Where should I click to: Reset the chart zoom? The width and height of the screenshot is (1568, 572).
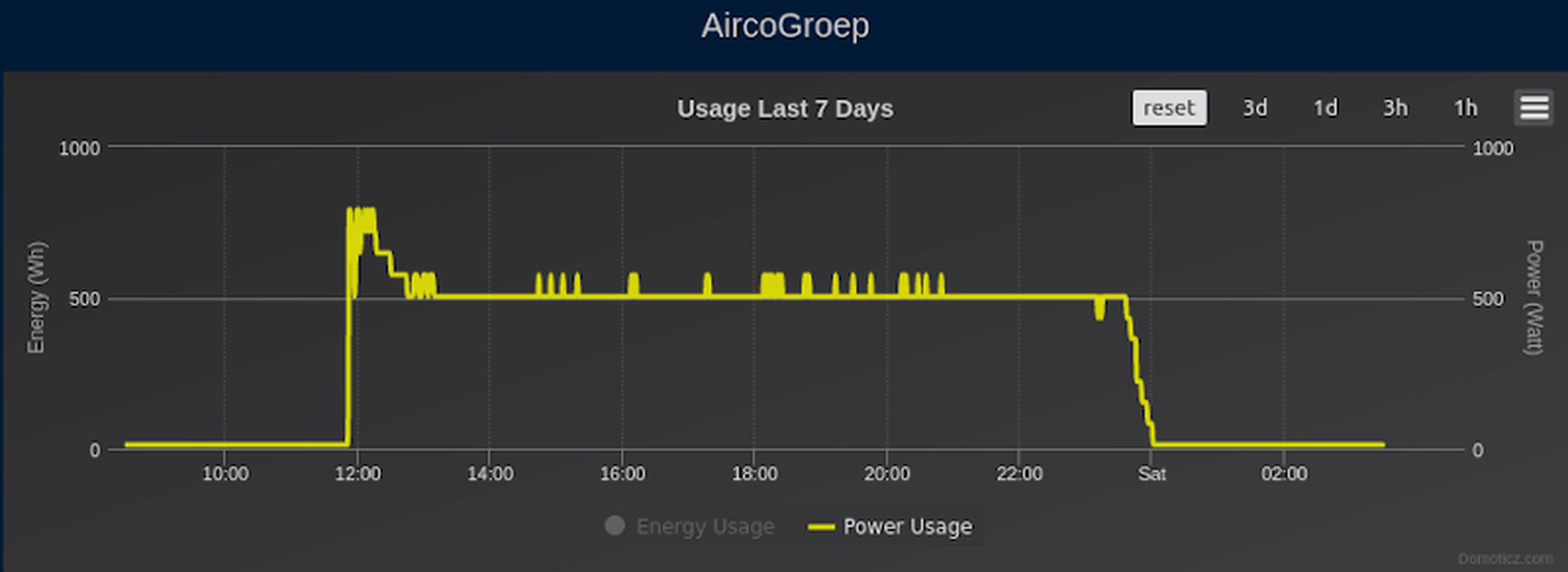tap(1169, 108)
